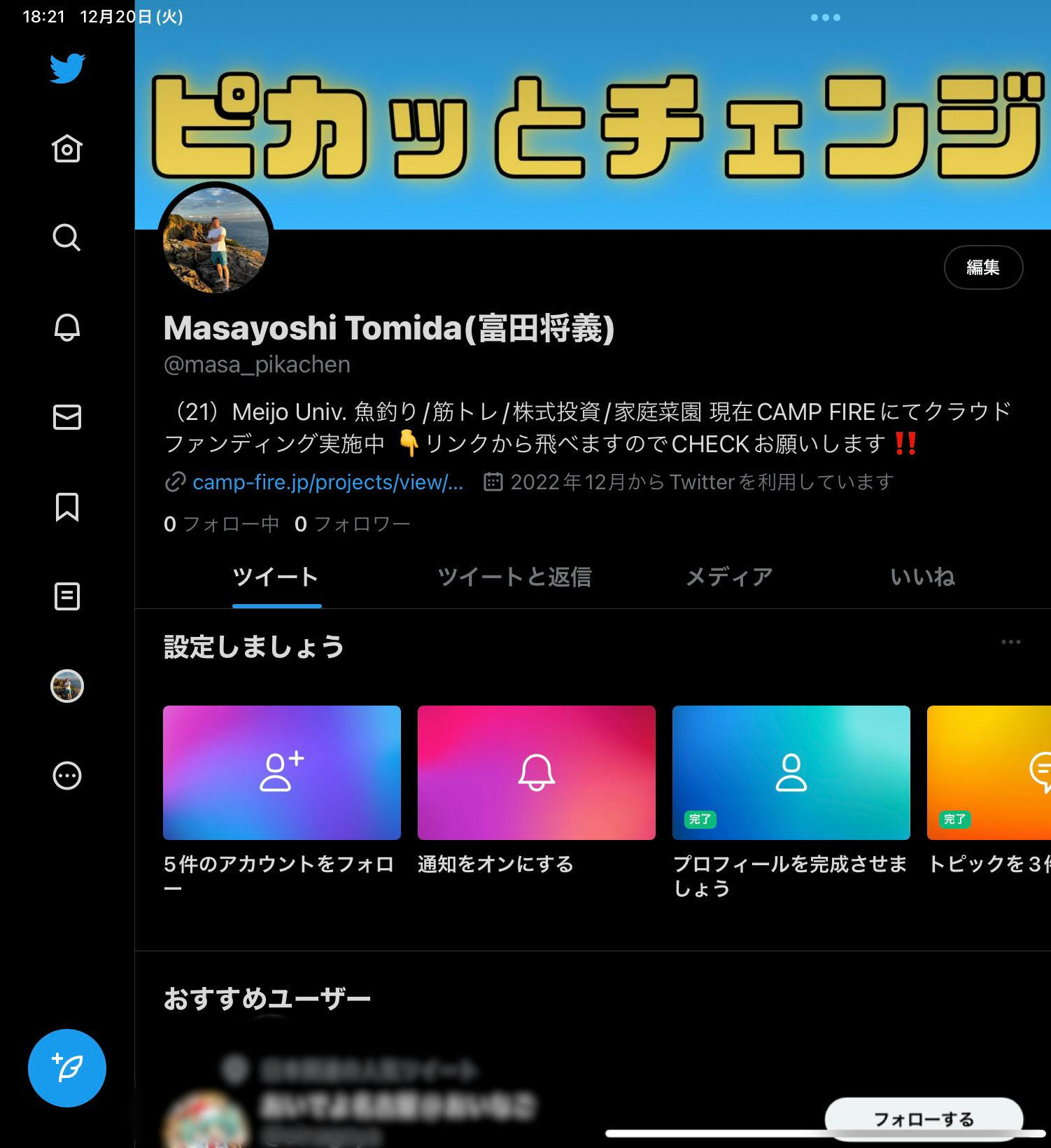Open direct messages envelope
The image size is (1051, 1148).
pyautogui.click(x=67, y=417)
